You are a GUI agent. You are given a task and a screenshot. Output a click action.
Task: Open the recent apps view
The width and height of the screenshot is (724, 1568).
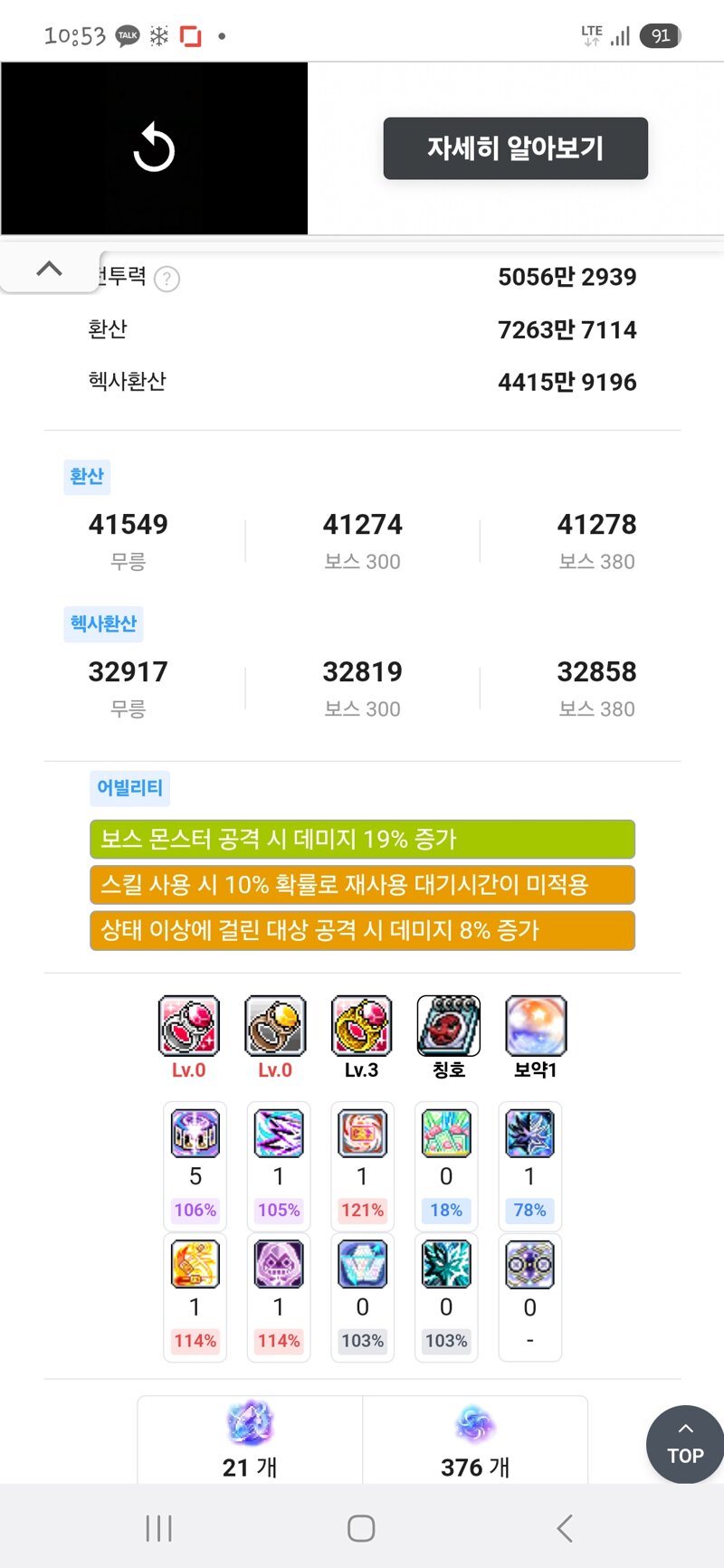click(158, 1528)
